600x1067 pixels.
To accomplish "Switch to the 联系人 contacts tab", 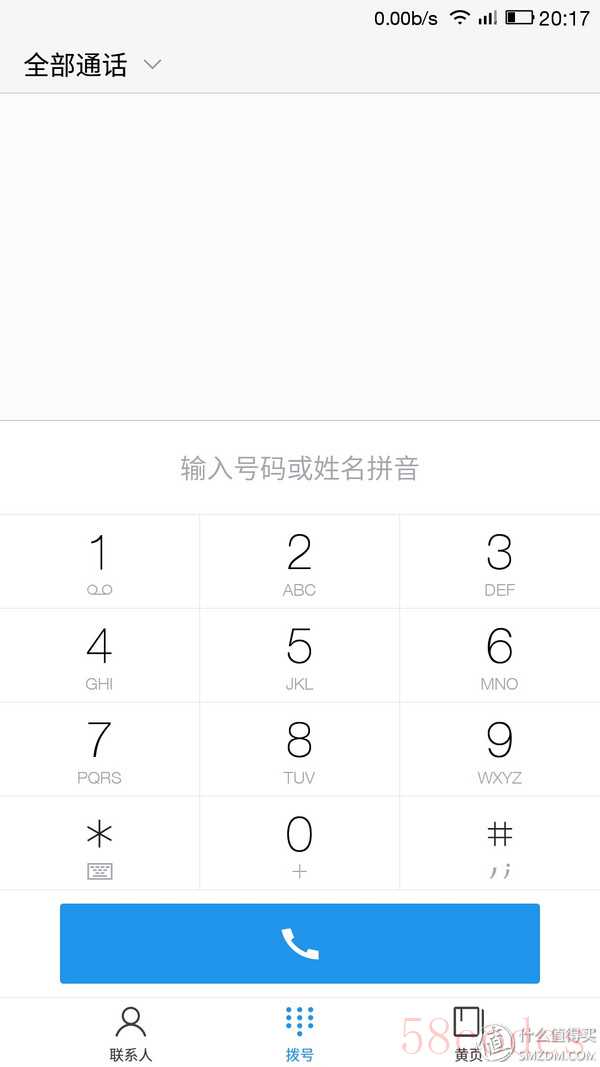I will [x=131, y=1033].
